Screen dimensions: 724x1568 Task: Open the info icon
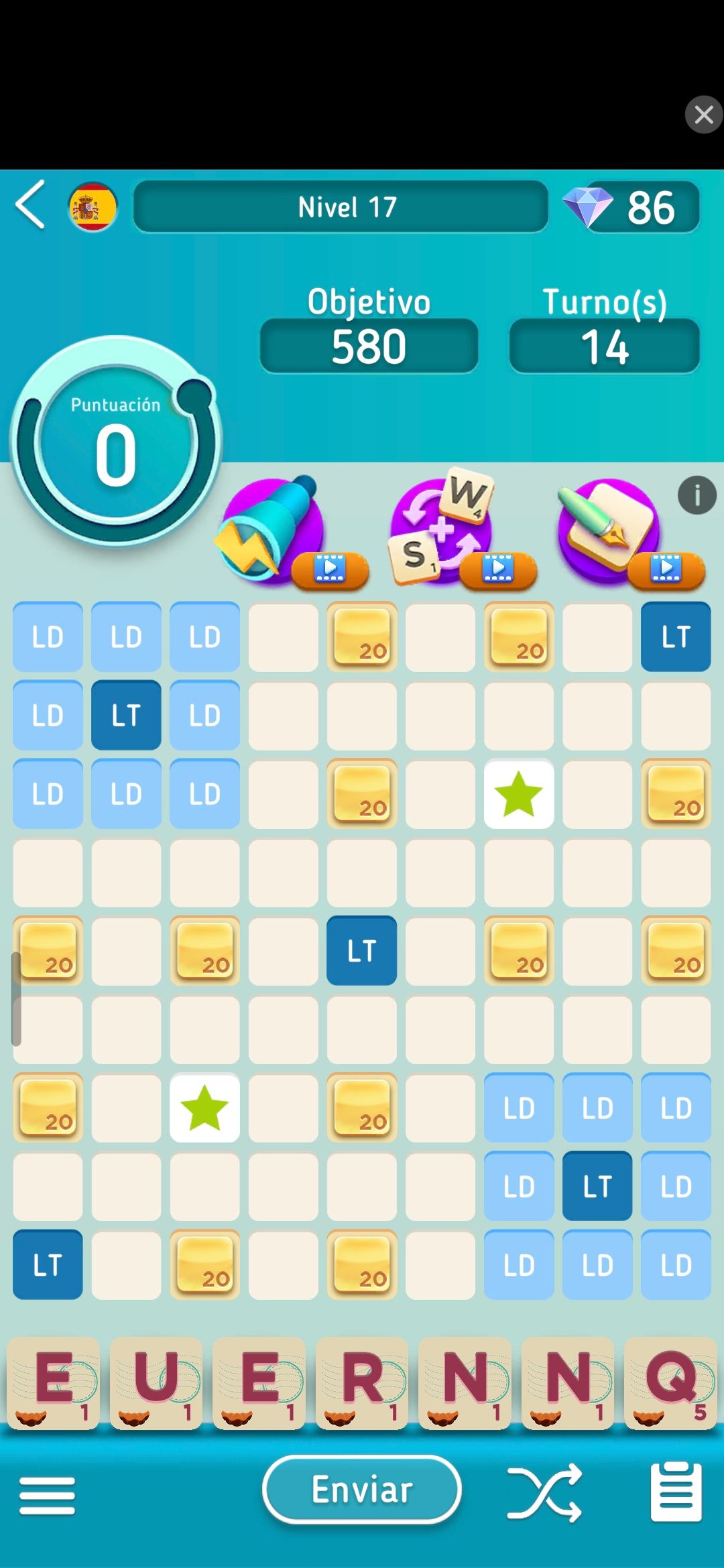click(697, 496)
